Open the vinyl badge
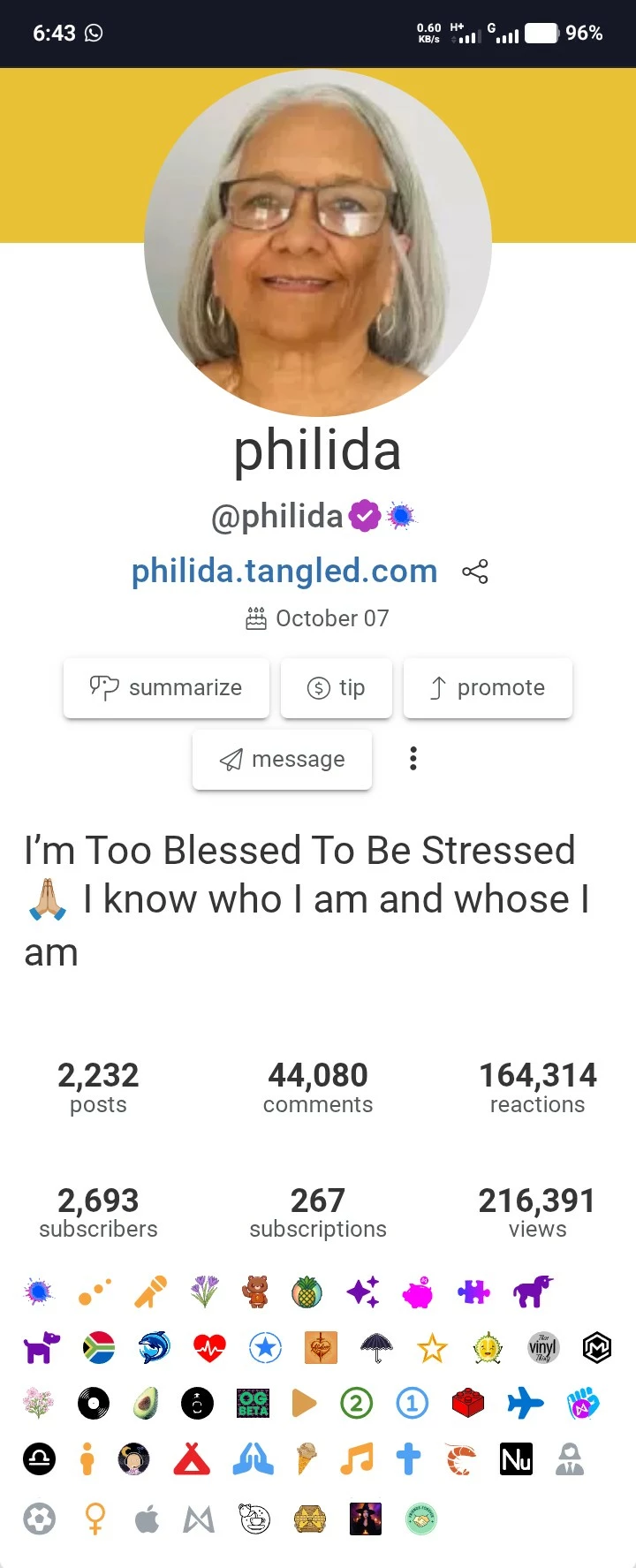Viewport: 636px width, 1568px height. (542, 1347)
